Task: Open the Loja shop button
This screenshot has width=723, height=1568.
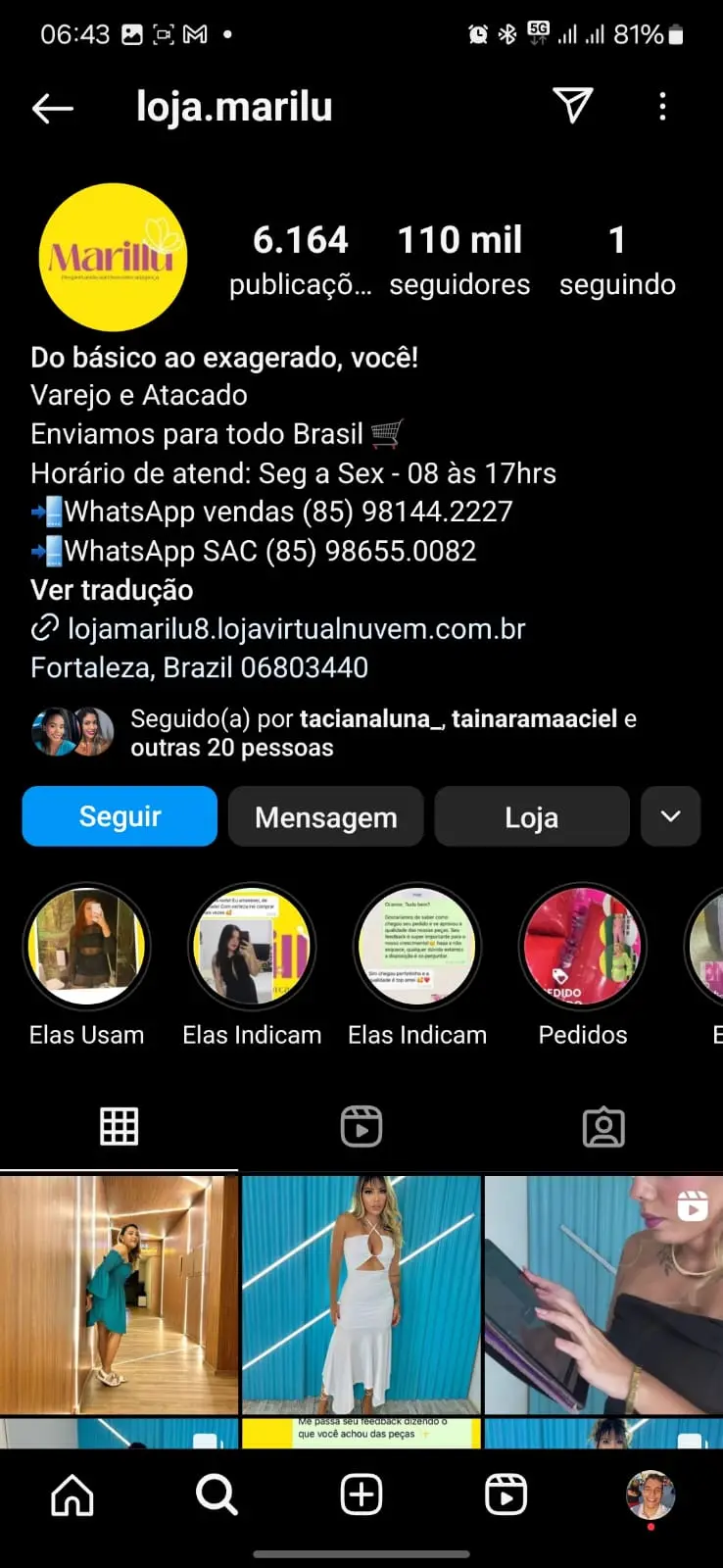Action: tap(531, 816)
